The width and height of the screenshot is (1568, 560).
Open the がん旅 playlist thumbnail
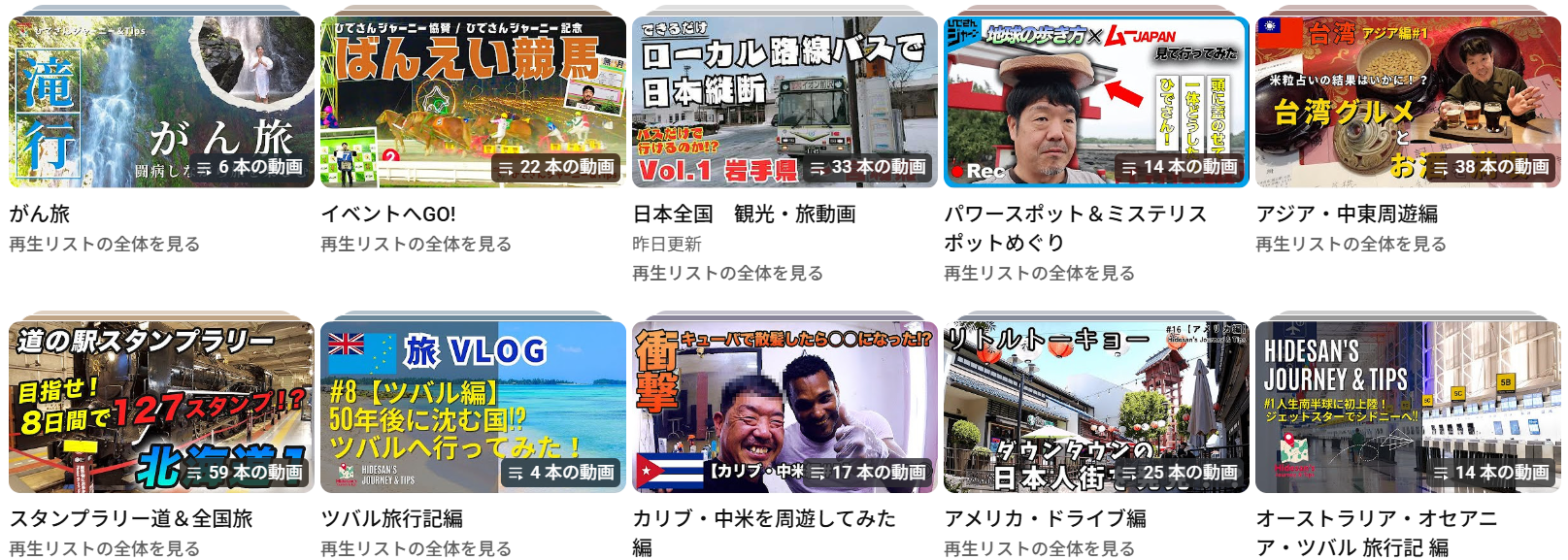[x=161, y=101]
